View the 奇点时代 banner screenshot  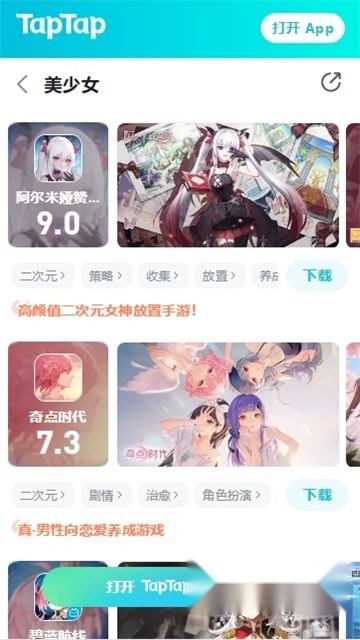(228, 404)
